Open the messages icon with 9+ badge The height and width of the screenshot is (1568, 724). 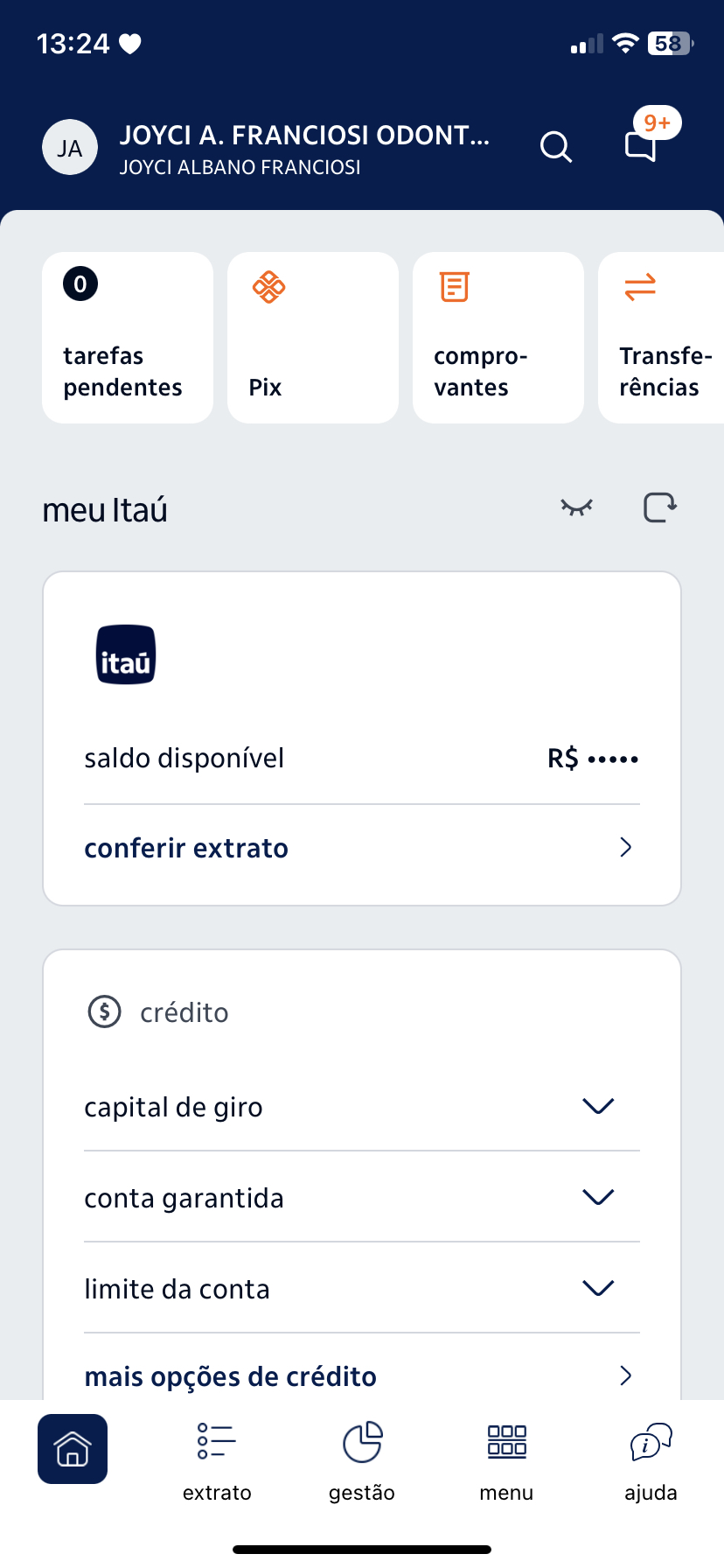[643, 145]
